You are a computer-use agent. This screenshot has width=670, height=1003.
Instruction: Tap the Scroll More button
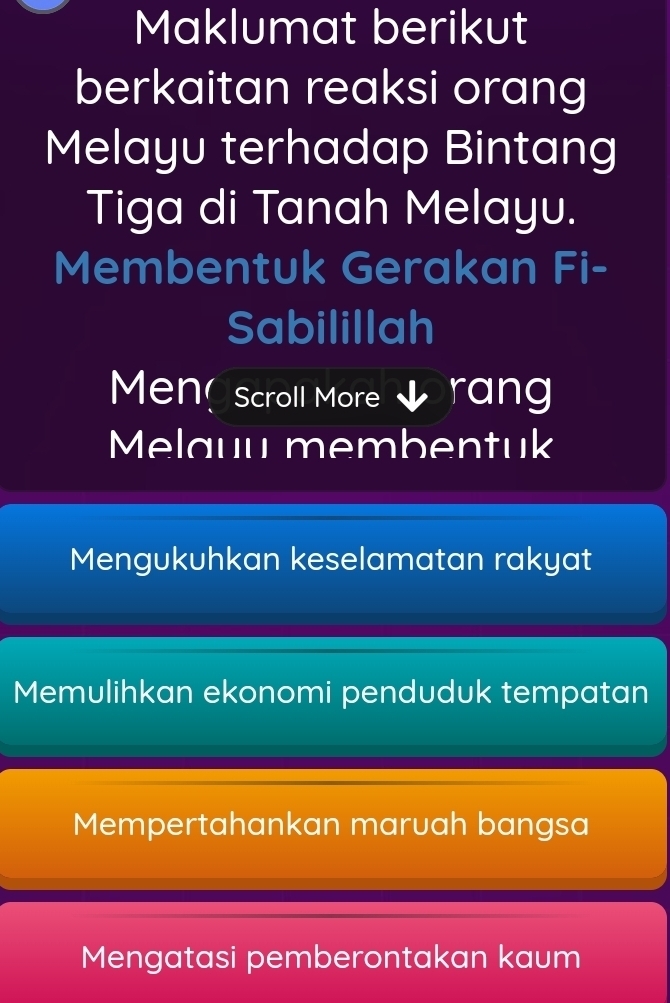(324, 398)
